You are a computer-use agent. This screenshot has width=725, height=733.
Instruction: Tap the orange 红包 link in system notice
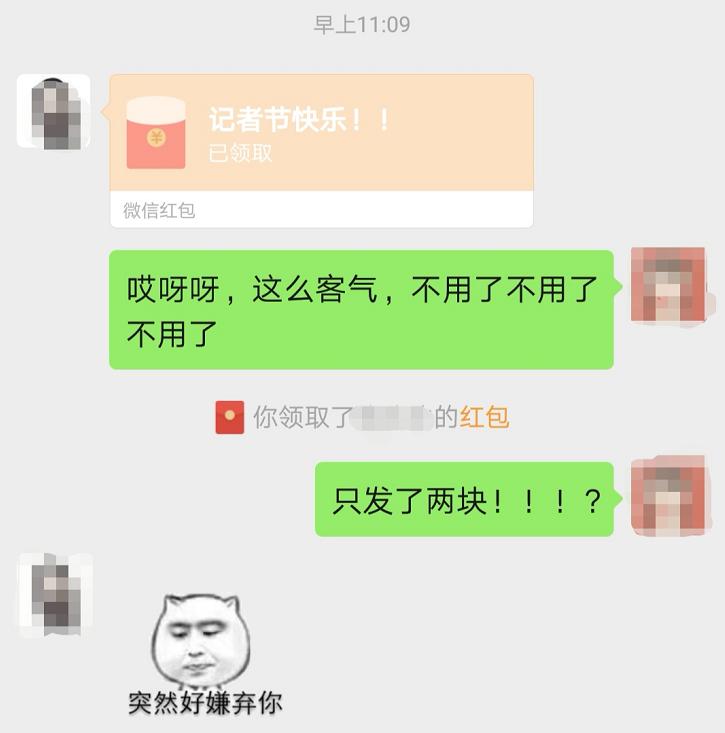pos(484,417)
